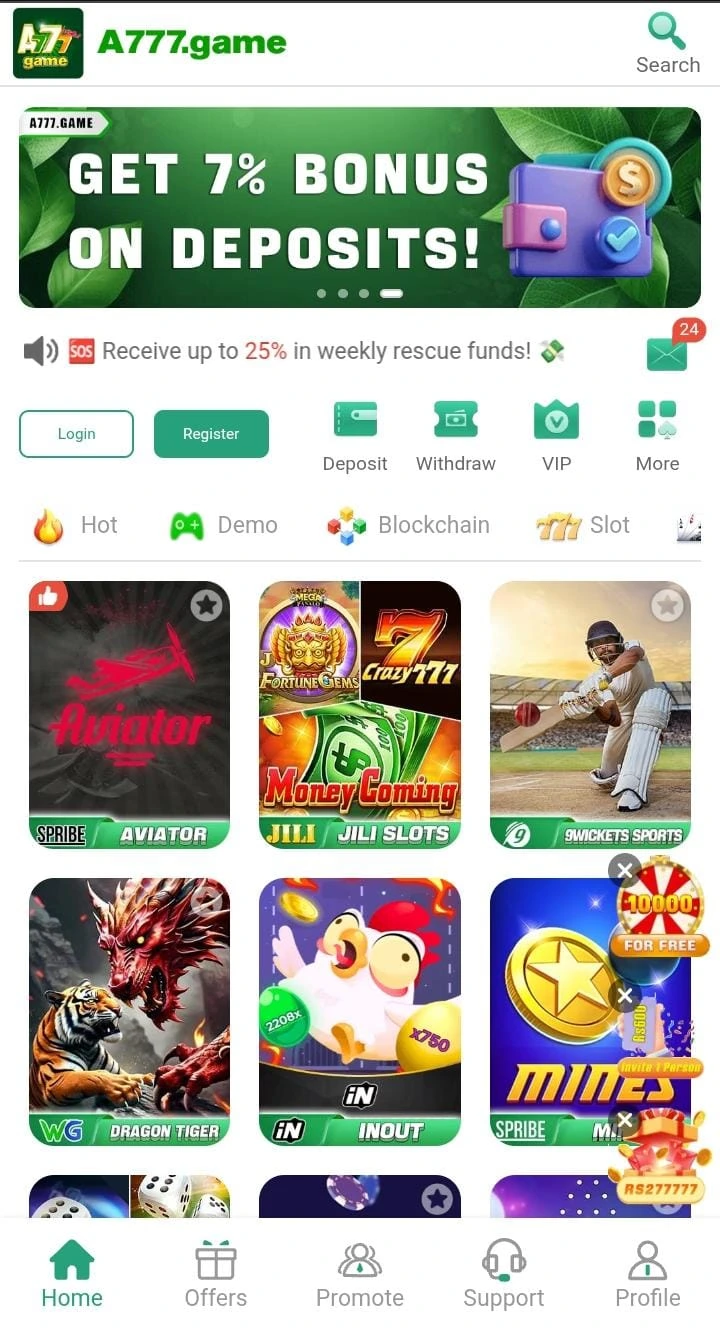Tap the Login button

click(76, 434)
